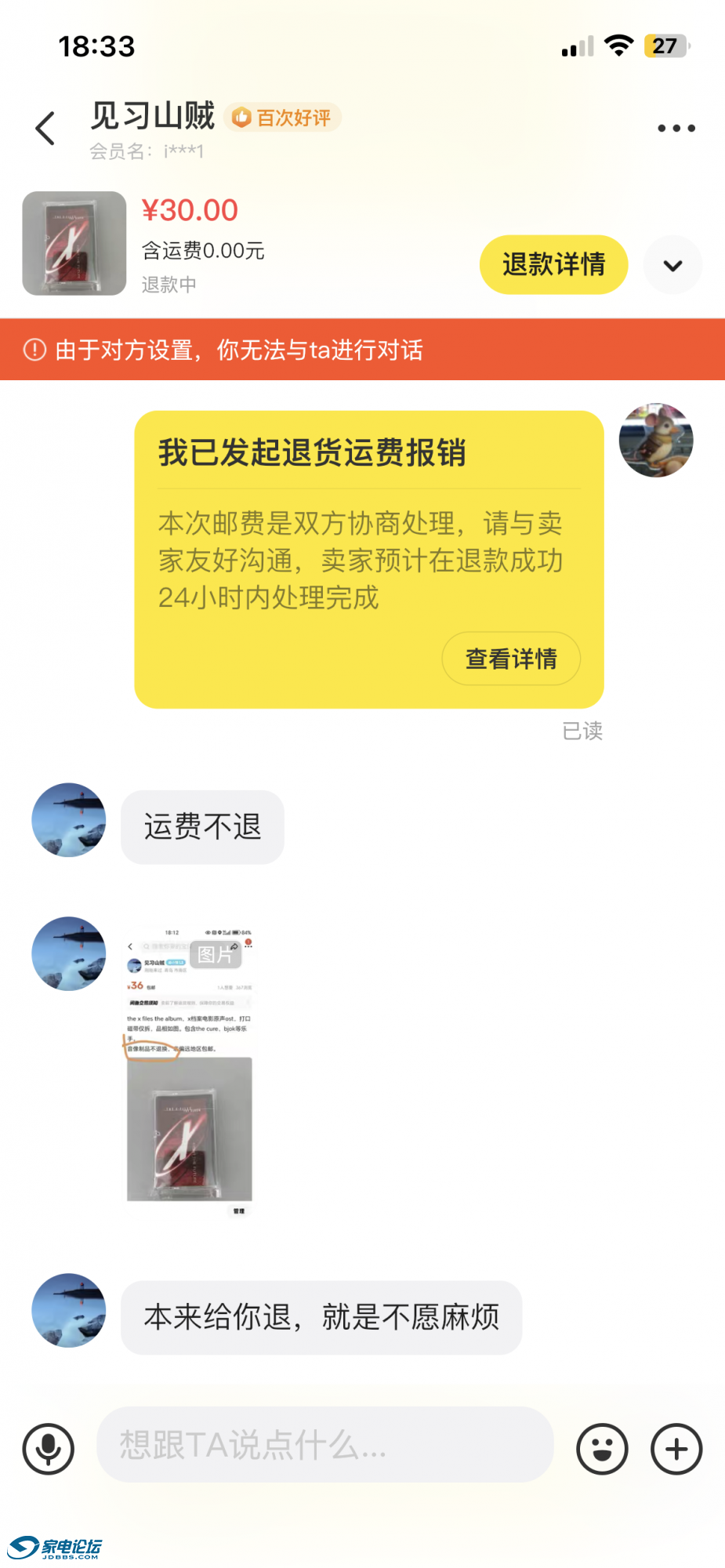Tap 查看详情 on the shipping reimbursement card
725x1568 pixels.
[x=511, y=659]
